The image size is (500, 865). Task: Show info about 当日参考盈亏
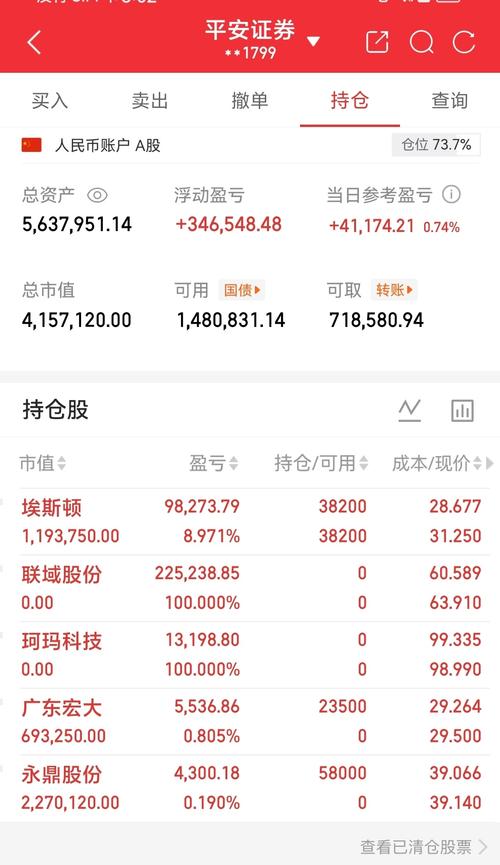click(x=451, y=194)
